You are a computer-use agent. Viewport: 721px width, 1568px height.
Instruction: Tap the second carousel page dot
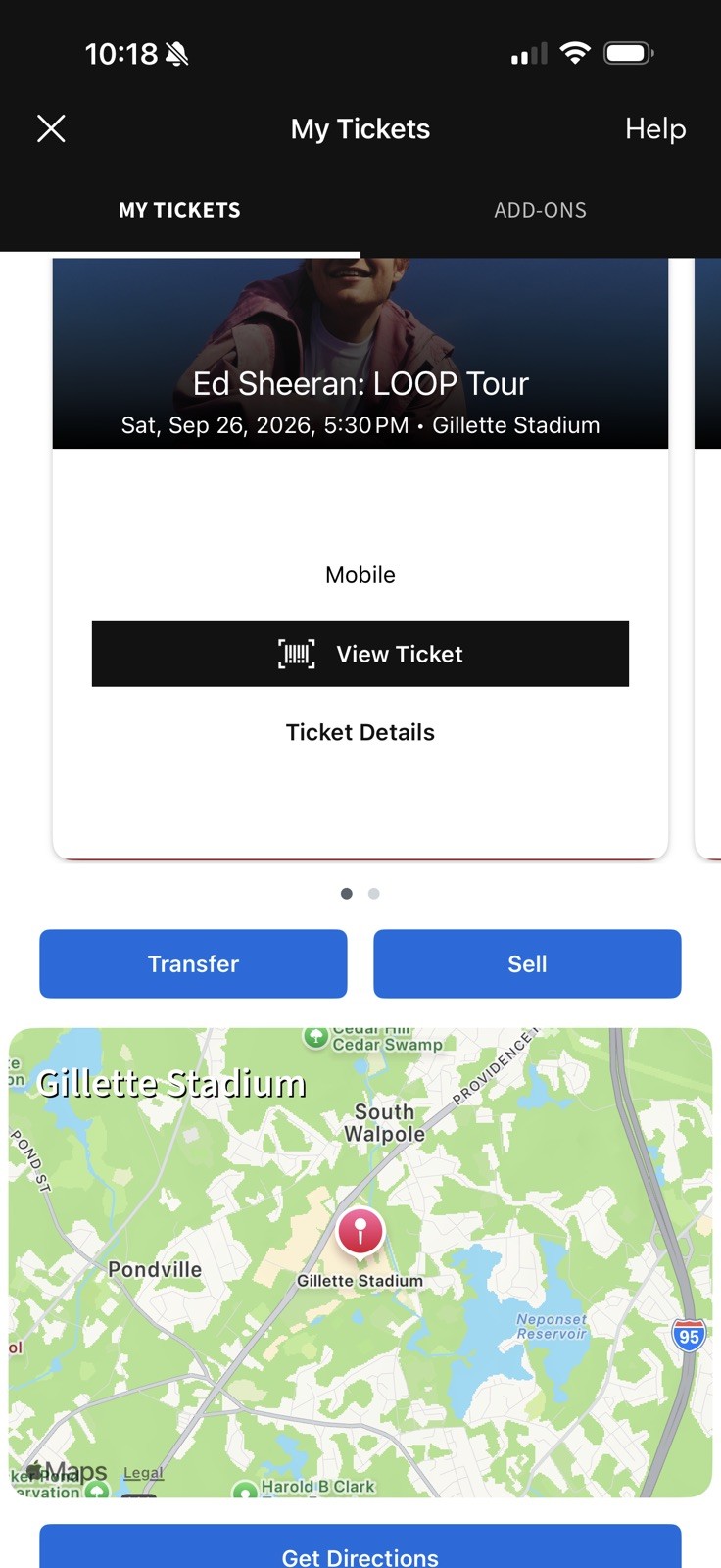click(x=374, y=893)
